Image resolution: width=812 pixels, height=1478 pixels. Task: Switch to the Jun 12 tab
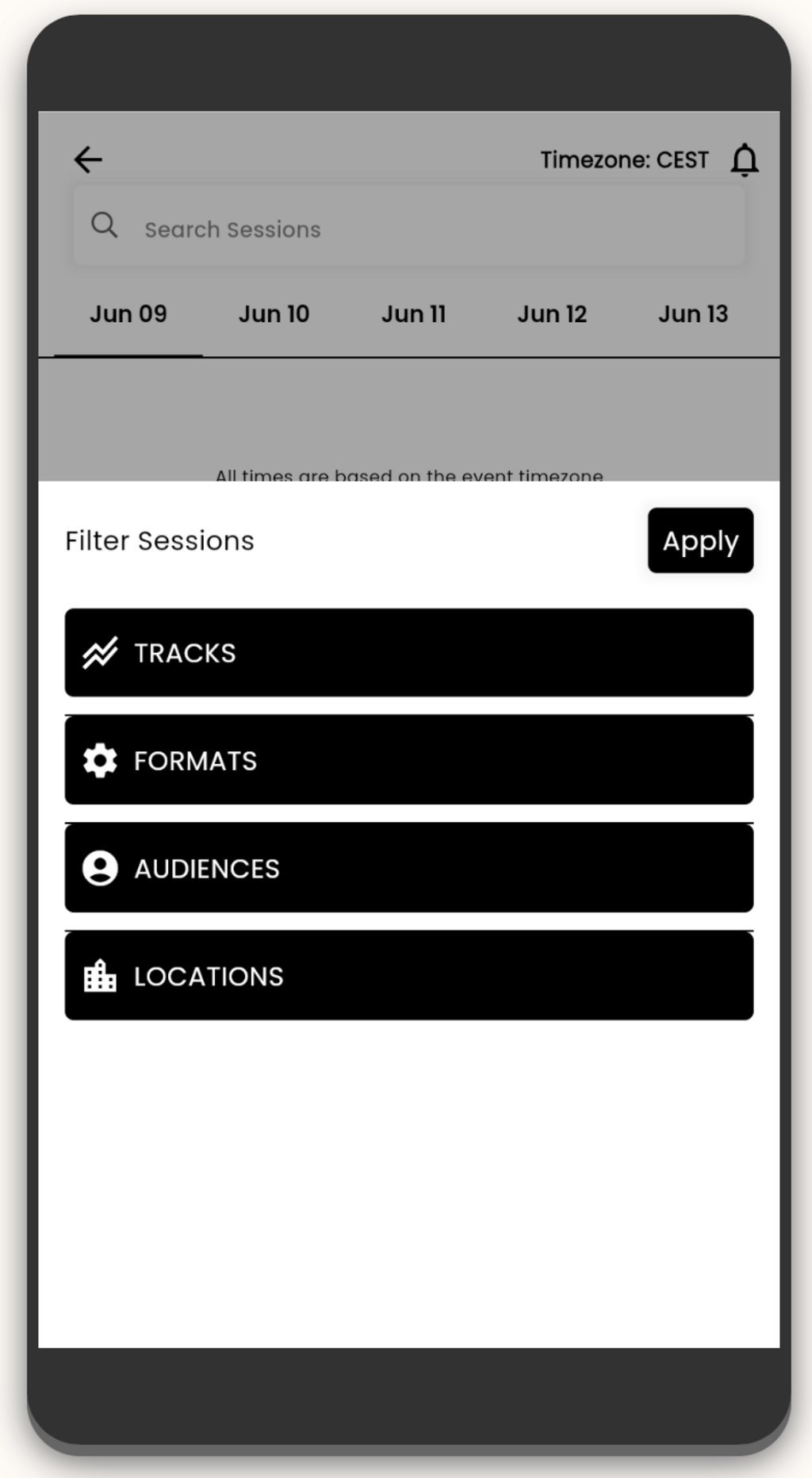[x=553, y=314]
